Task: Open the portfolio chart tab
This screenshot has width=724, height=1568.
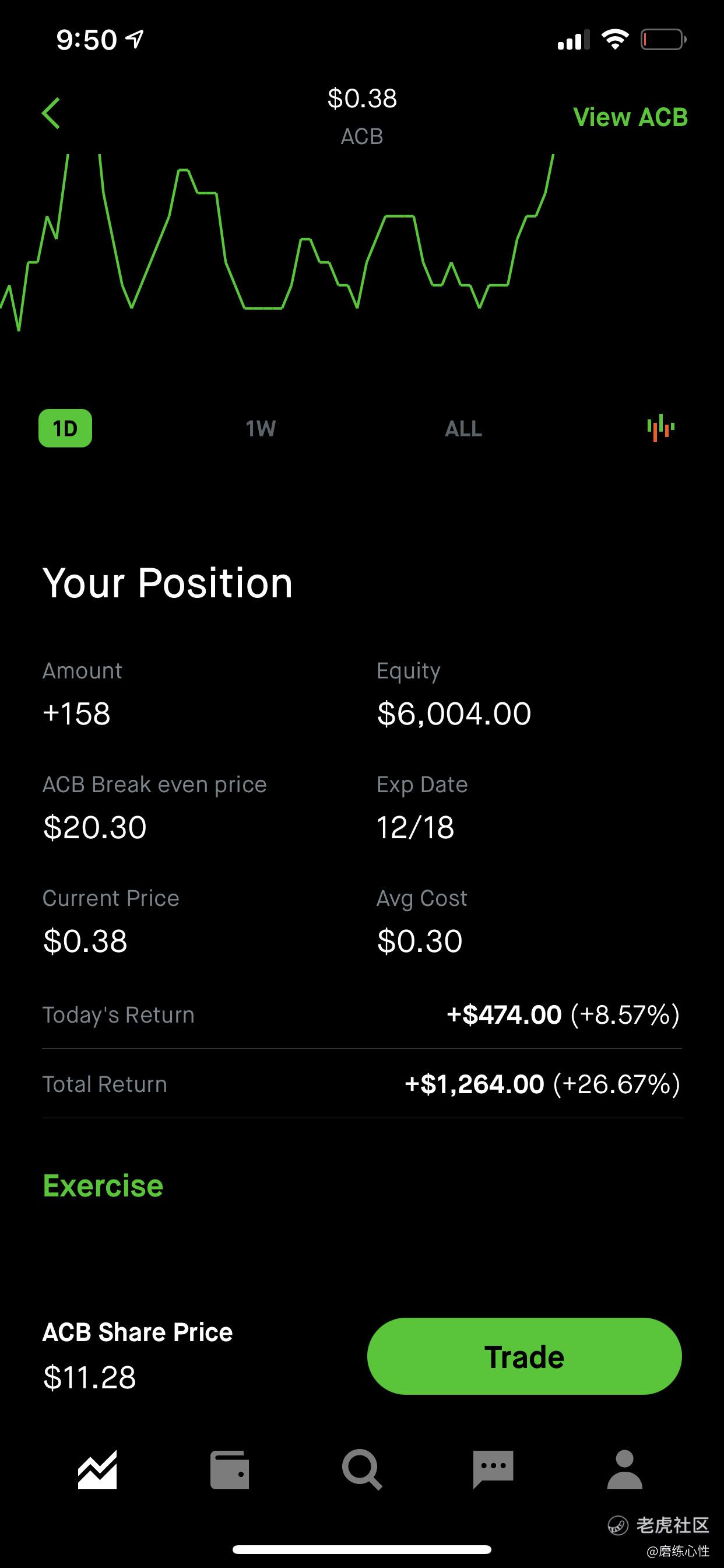Action: (97, 1470)
